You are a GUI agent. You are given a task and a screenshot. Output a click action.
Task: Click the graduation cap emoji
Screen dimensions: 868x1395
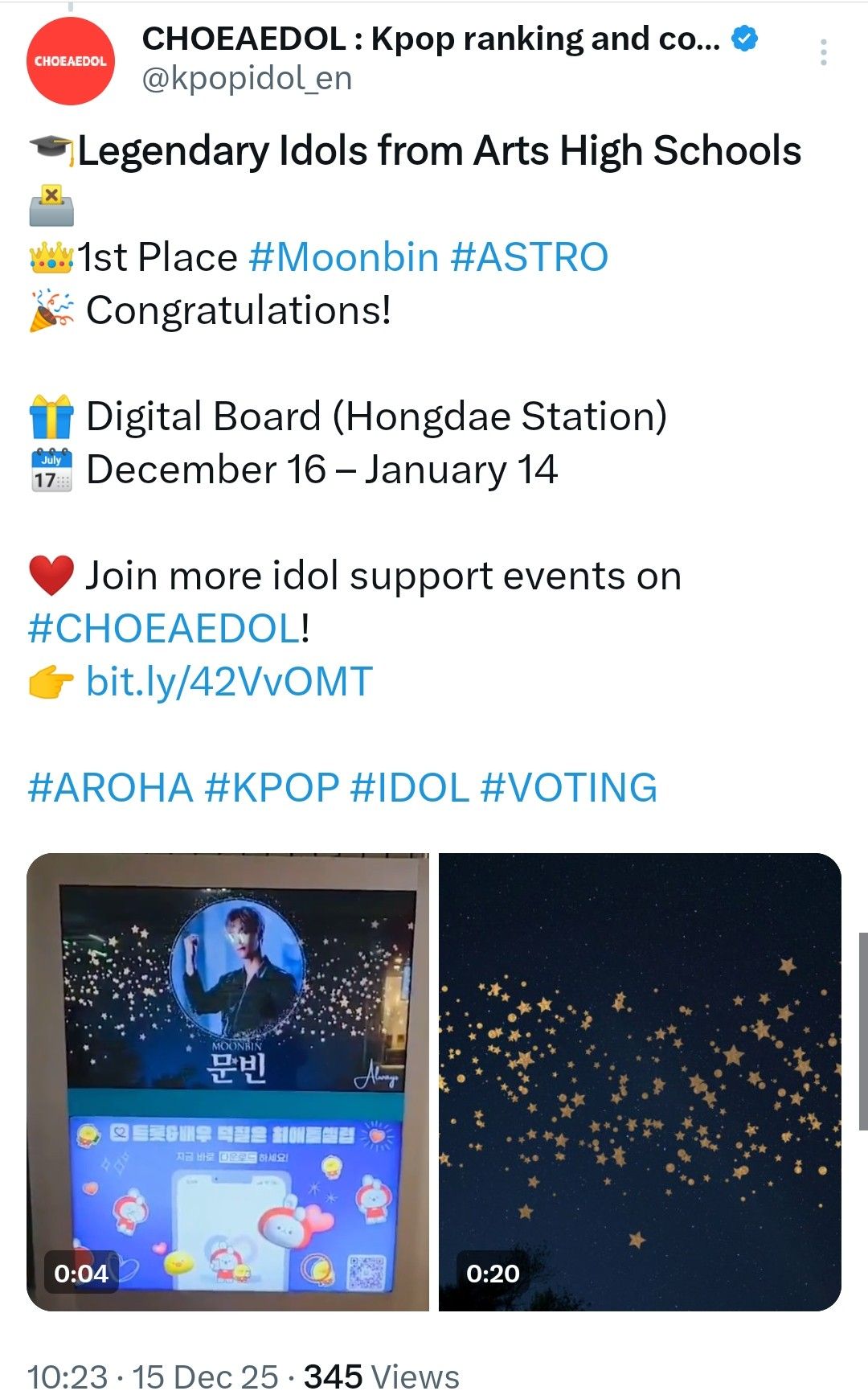point(50,147)
